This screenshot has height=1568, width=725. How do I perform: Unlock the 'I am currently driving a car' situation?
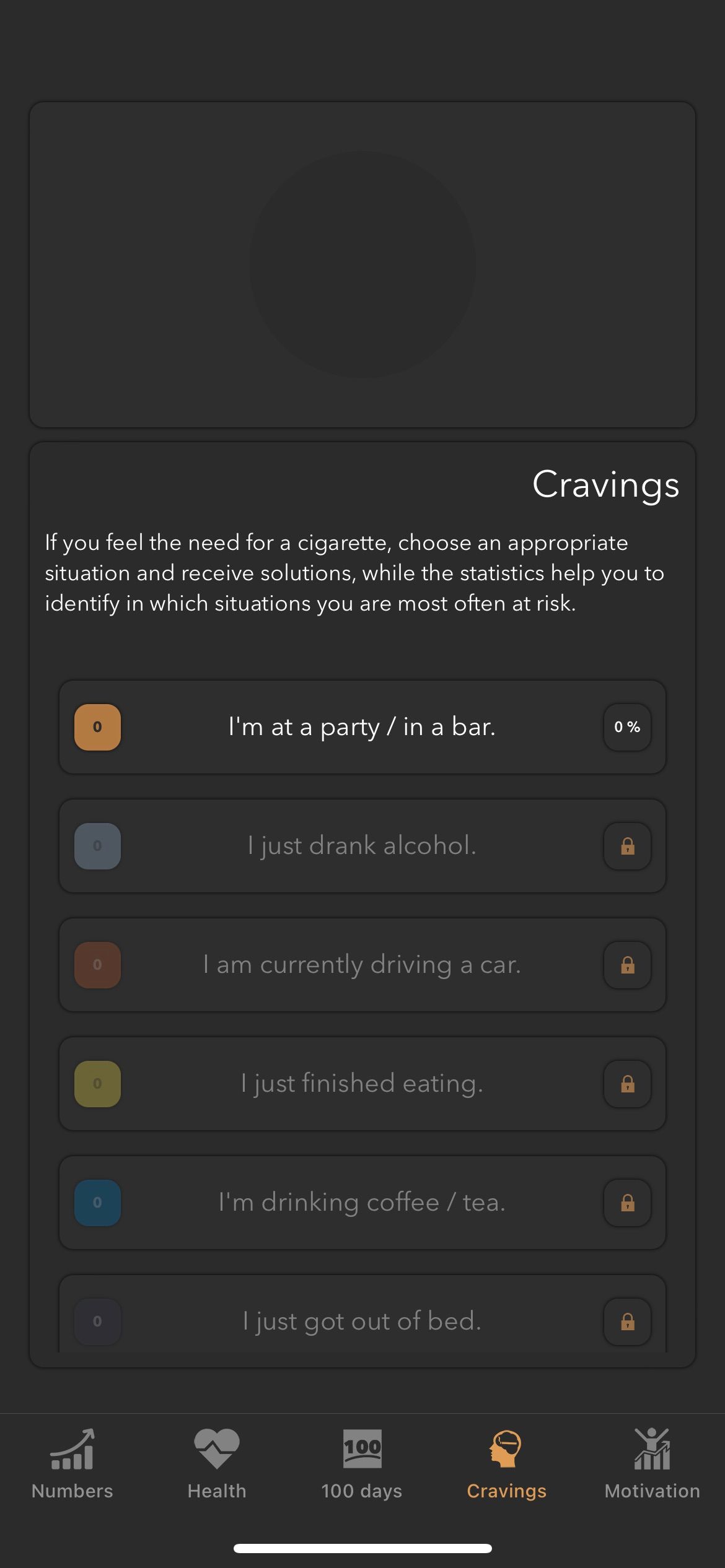(x=626, y=965)
